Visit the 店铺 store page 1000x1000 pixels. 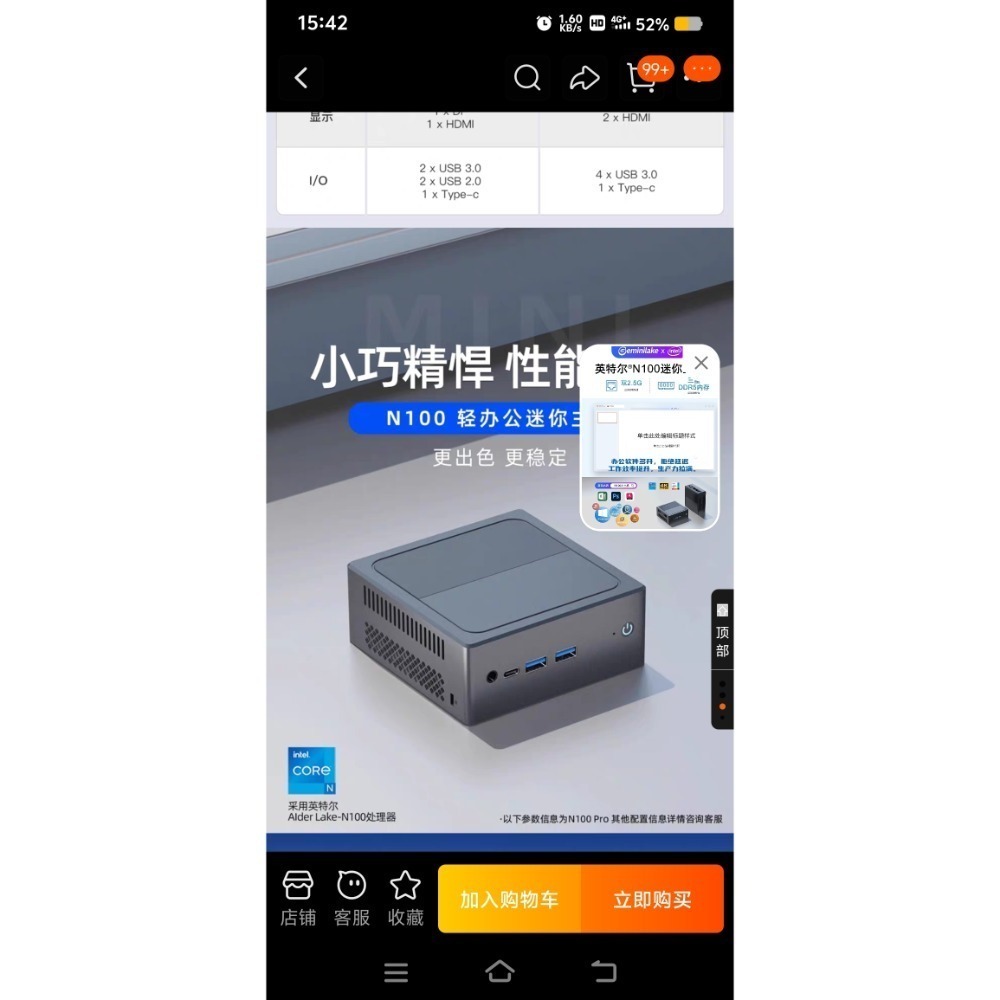[x=298, y=898]
